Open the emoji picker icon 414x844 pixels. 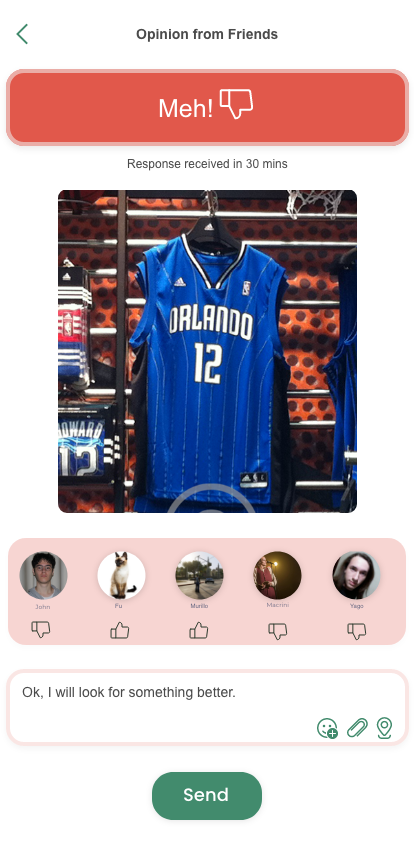tap(327, 728)
